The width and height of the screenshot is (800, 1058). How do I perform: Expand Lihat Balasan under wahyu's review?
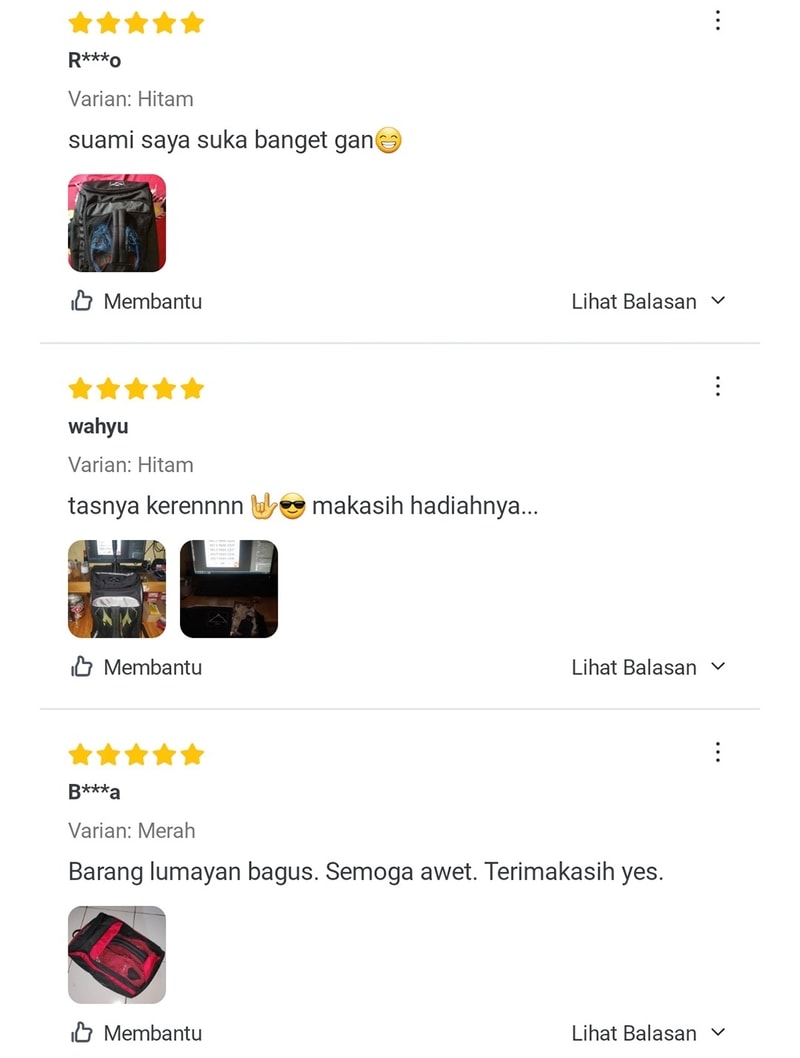(x=648, y=667)
